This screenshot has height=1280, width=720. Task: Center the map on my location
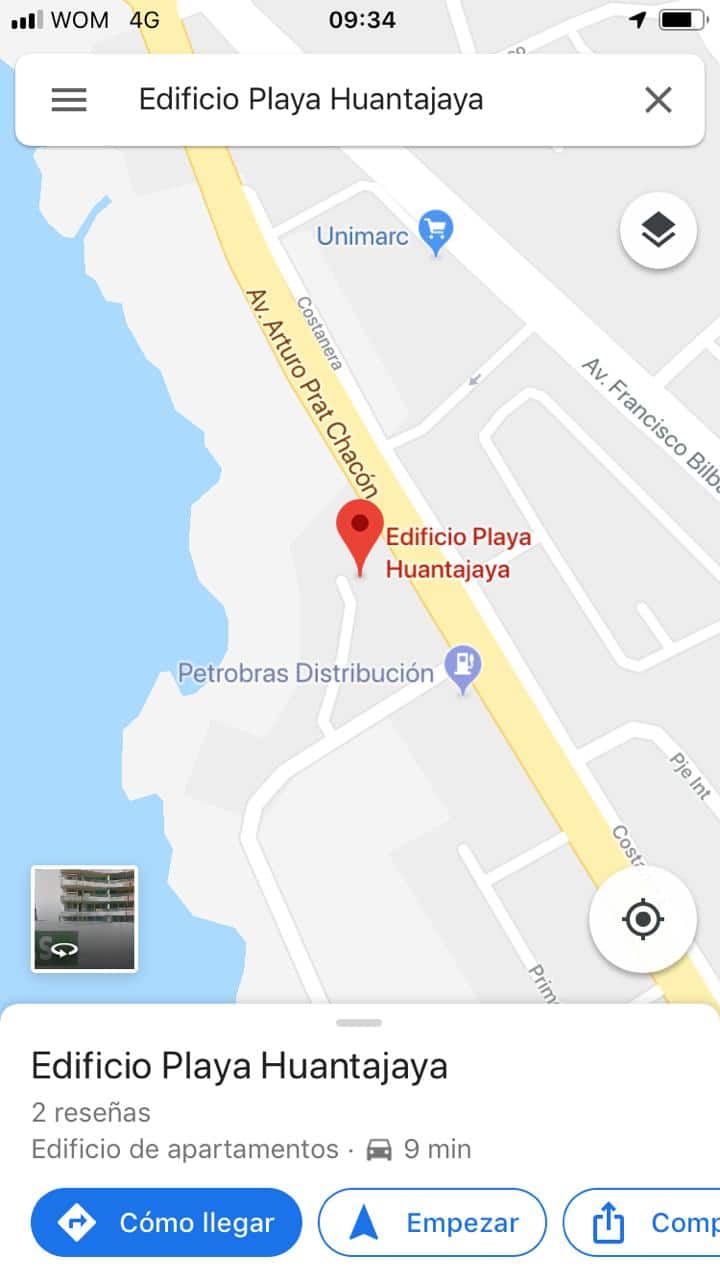(x=642, y=919)
